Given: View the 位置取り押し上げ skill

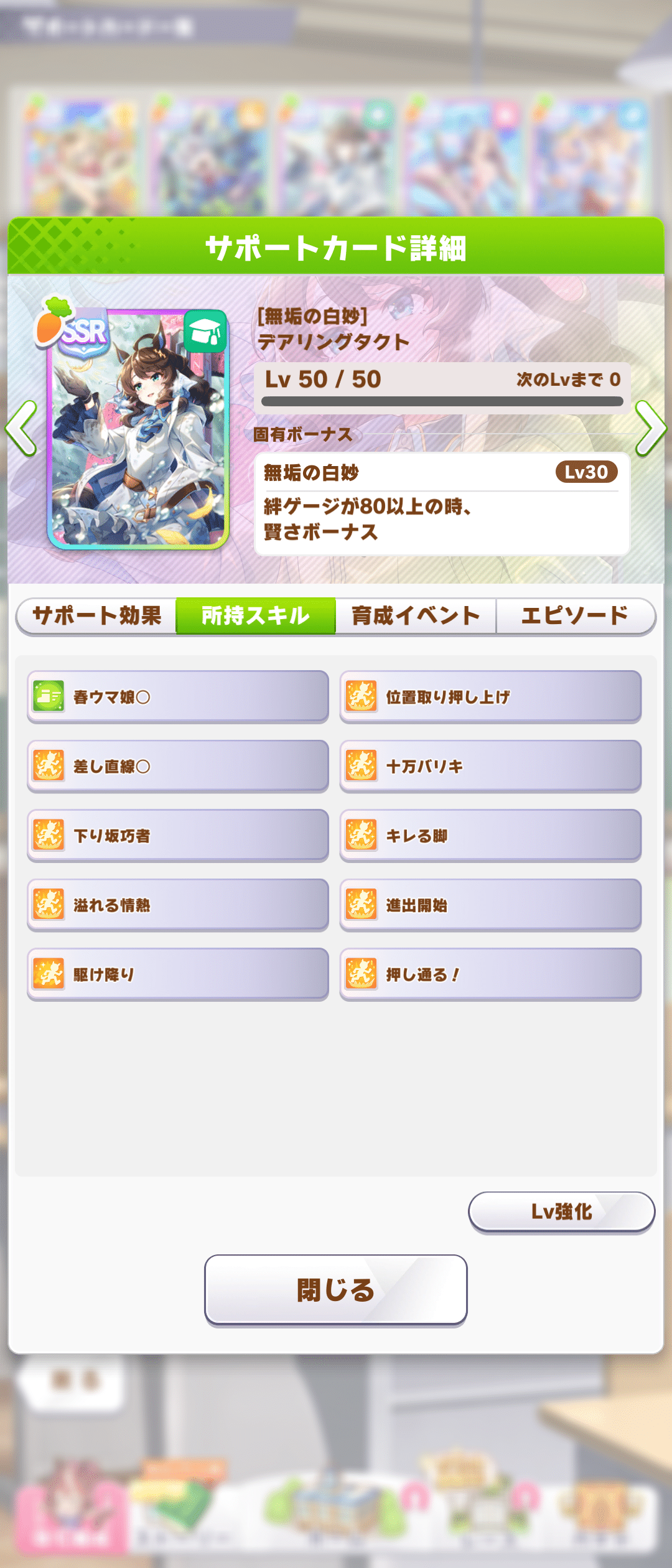Looking at the screenshot, I should tap(490, 697).
